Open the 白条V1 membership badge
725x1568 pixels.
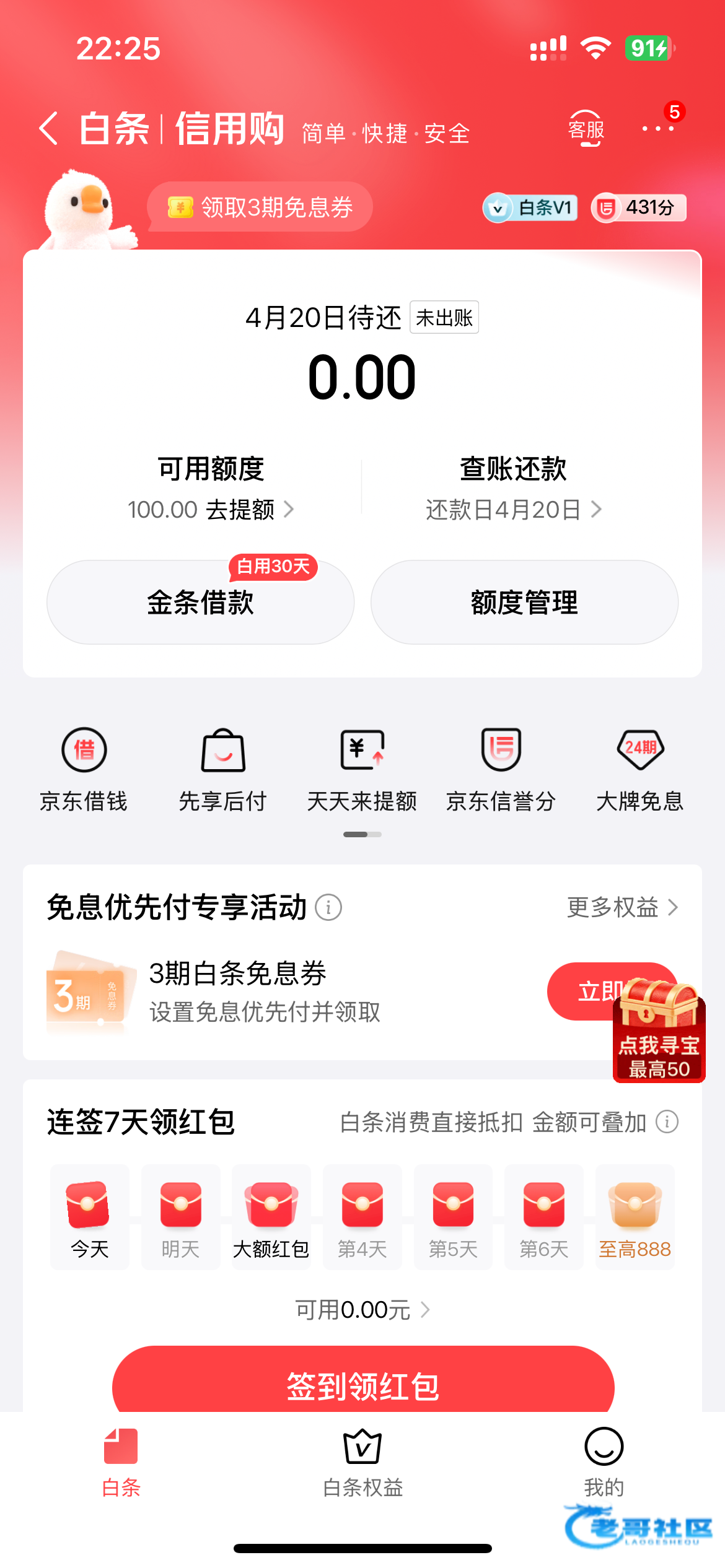(530, 207)
